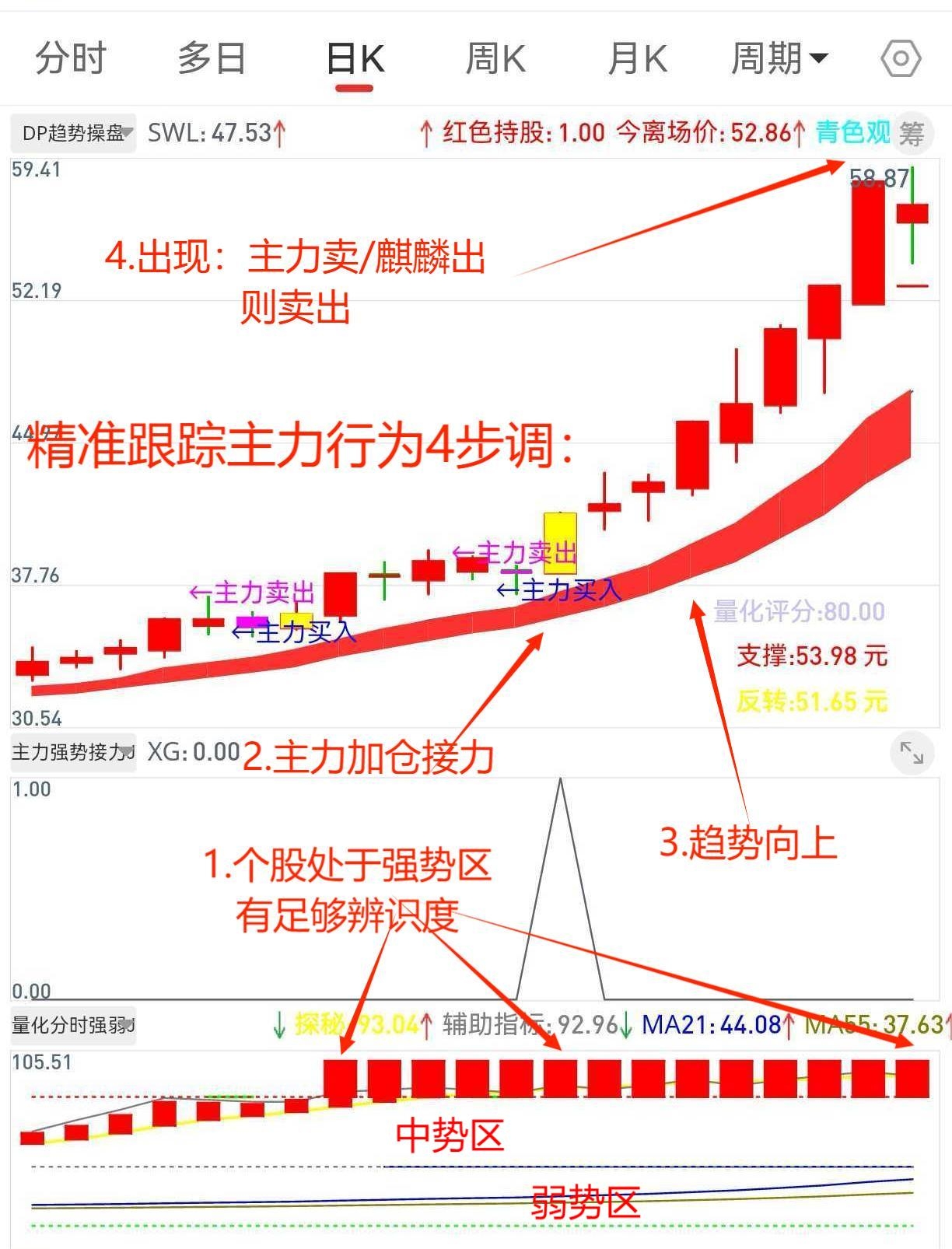Image resolution: width=952 pixels, height=1249 pixels.
Task: Switch to the 周K chart
Action: (495, 58)
